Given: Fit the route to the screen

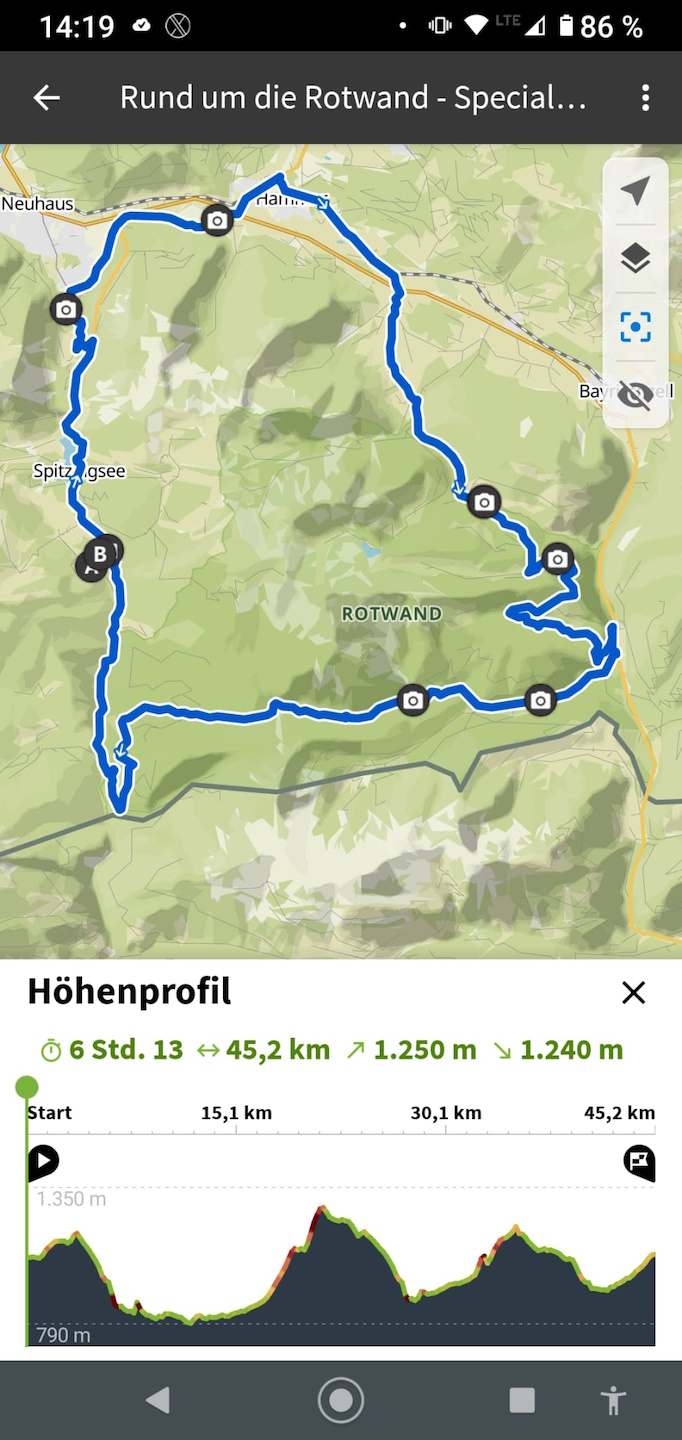Looking at the screenshot, I should pos(635,326).
